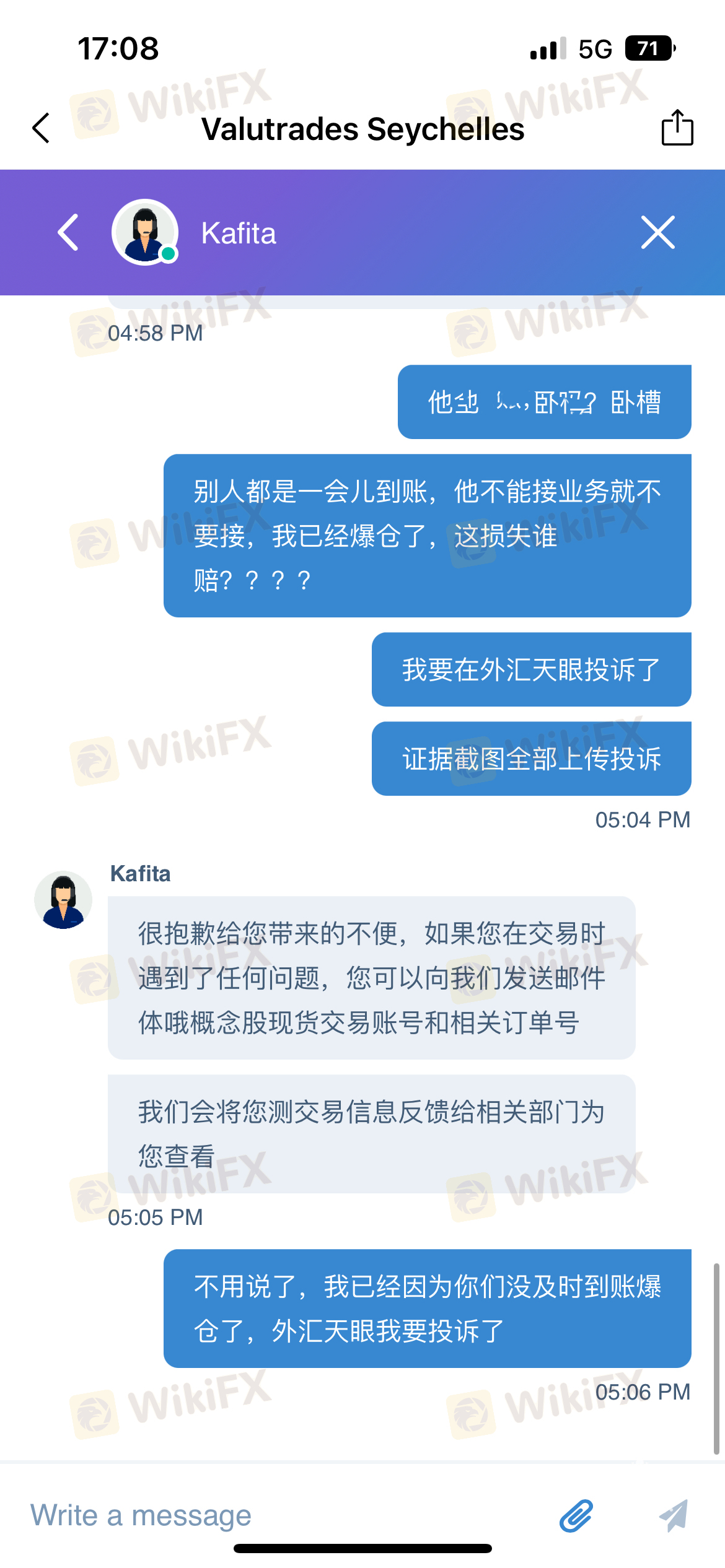725x1568 pixels.
Task: Focus the Write a message field
Action: [279, 1515]
